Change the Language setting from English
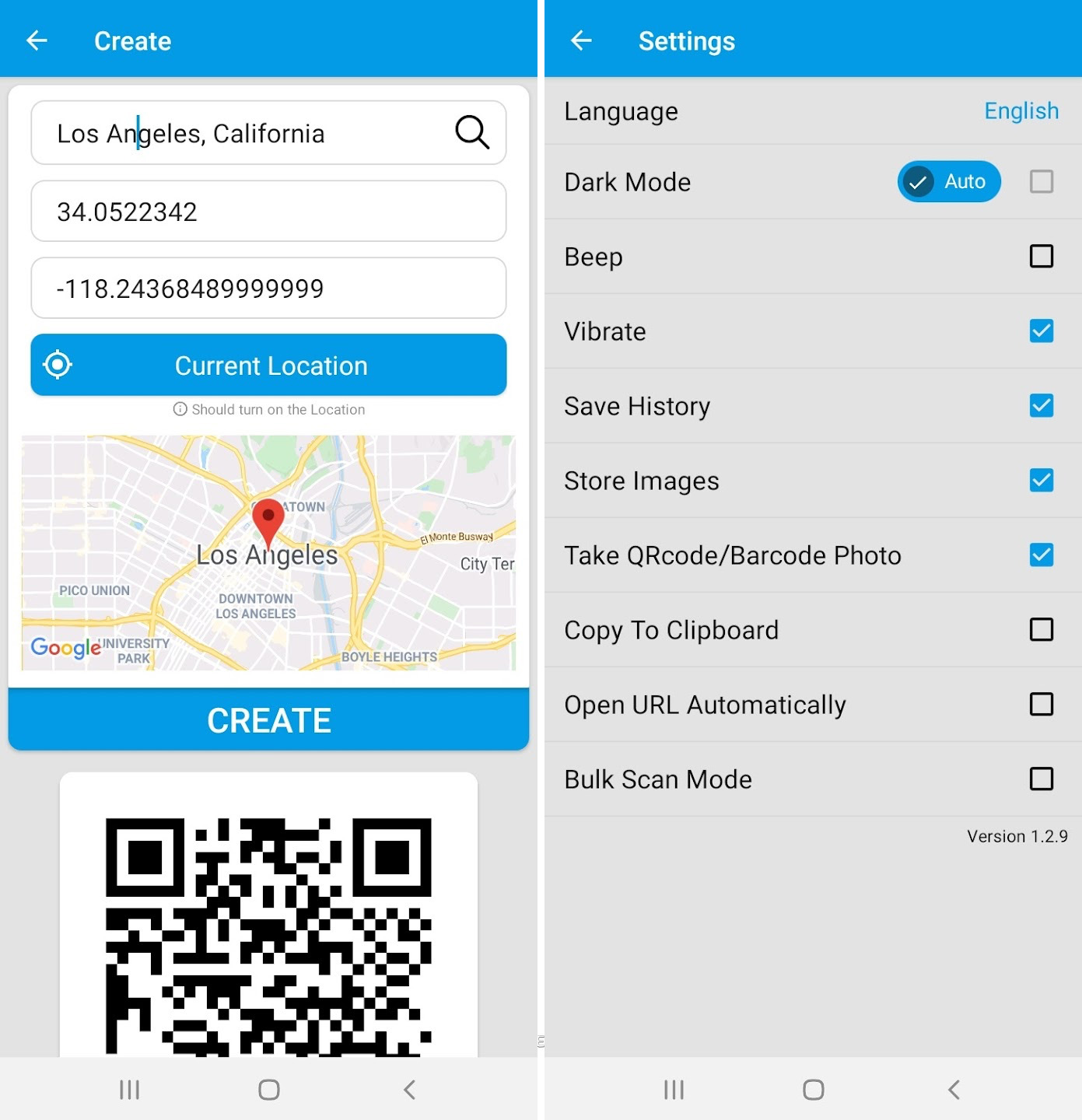Image resolution: width=1082 pixels, height=1120 pixels. [1021, 111]
